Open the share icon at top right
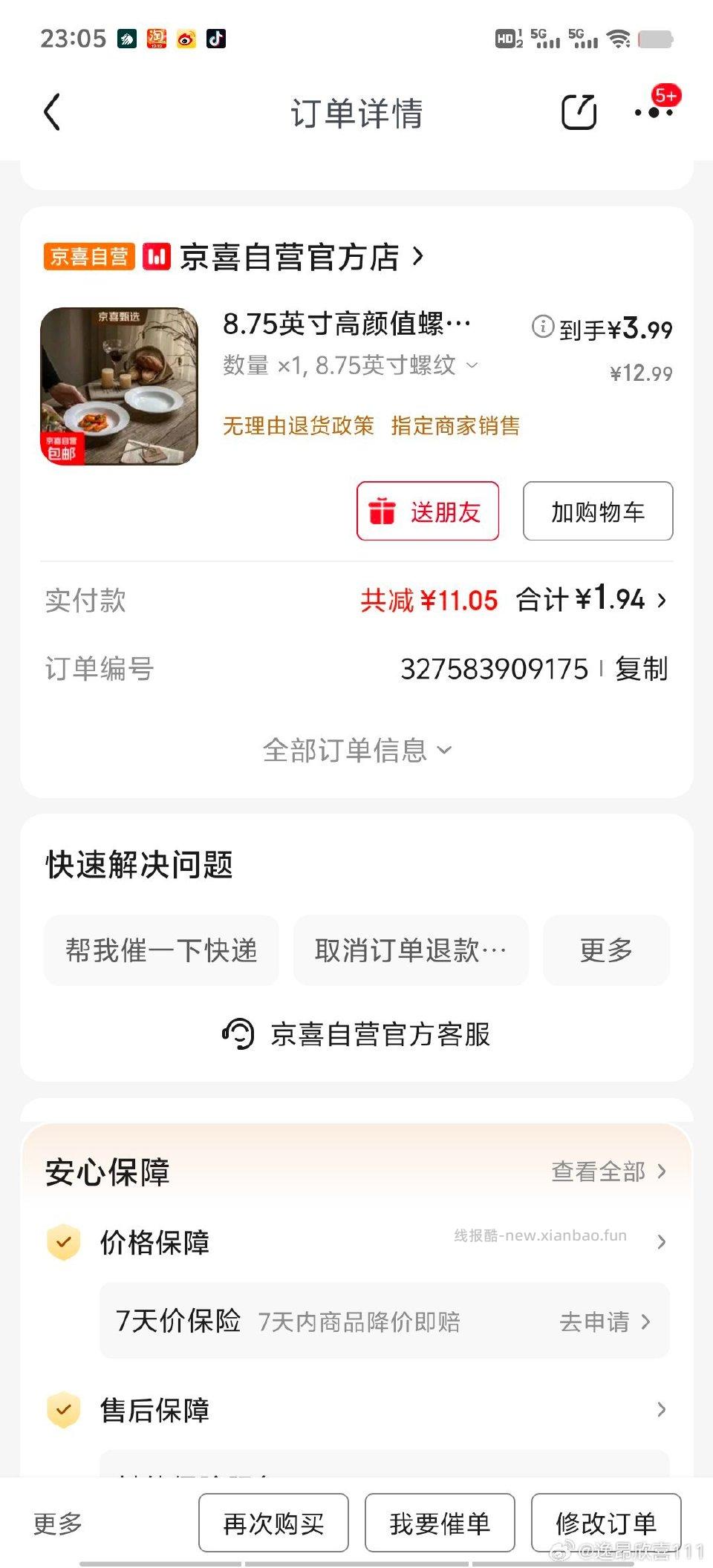Screen dimensions: 713x1568 tap(579, 113)
